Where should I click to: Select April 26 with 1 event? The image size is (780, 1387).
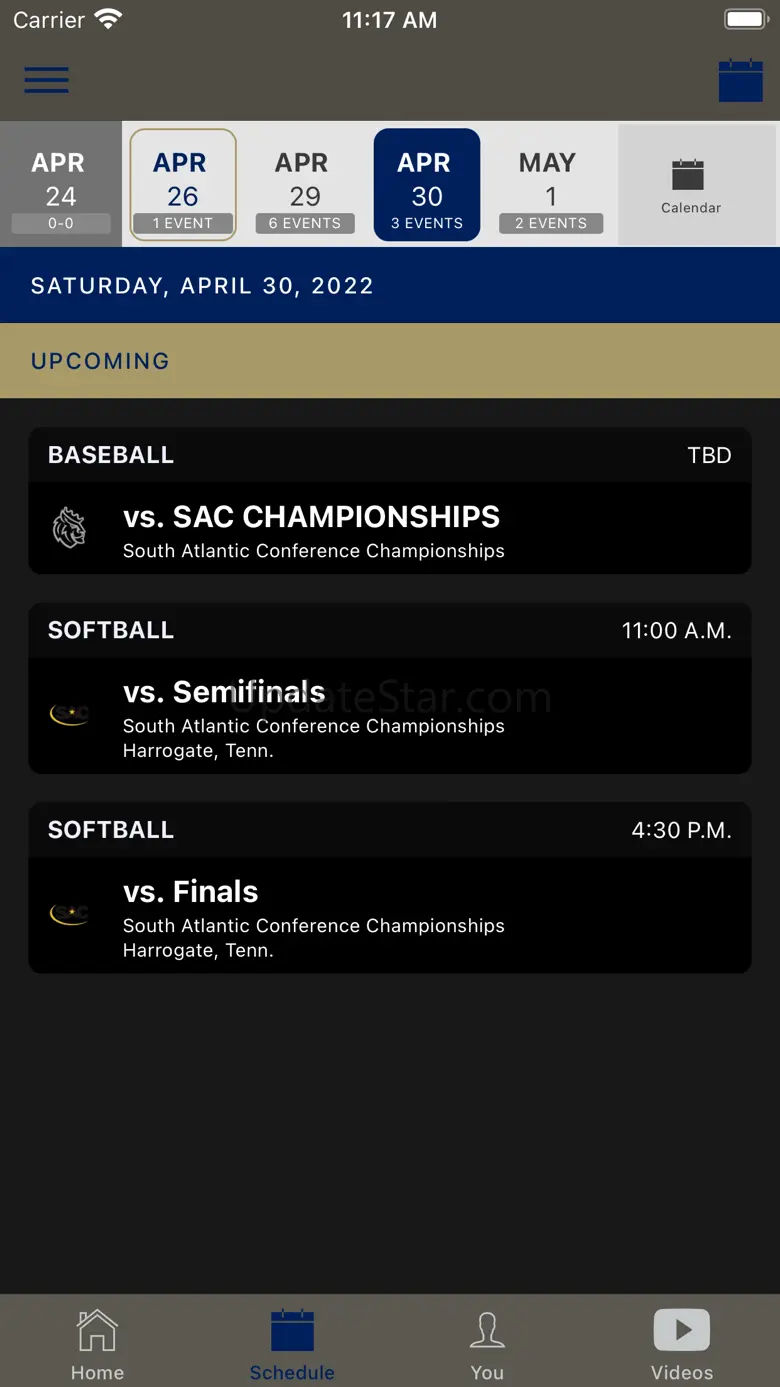pyautogui.click(x=182, y=185)
